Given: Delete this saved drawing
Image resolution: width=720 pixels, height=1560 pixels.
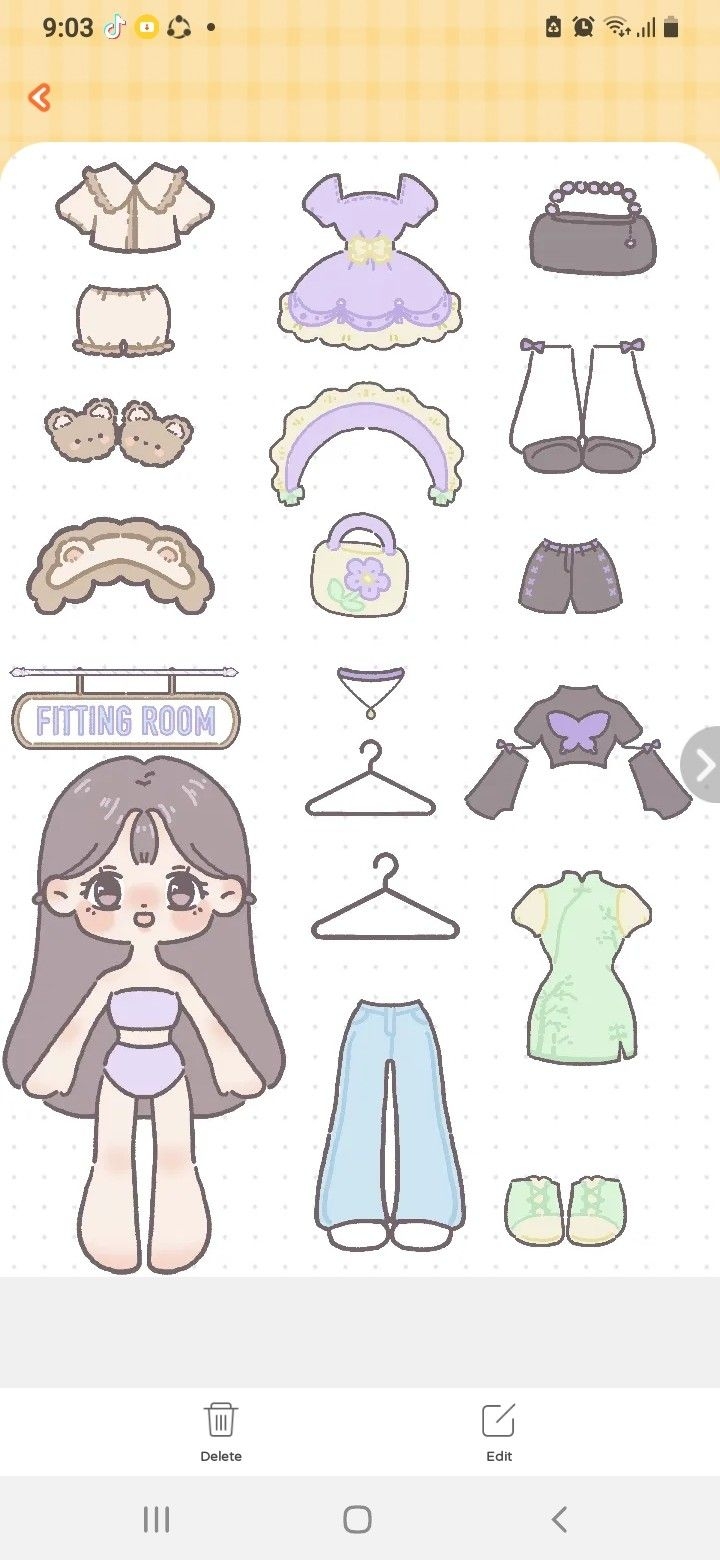Looking at the screenshot, I should [x=221, y=1431].
